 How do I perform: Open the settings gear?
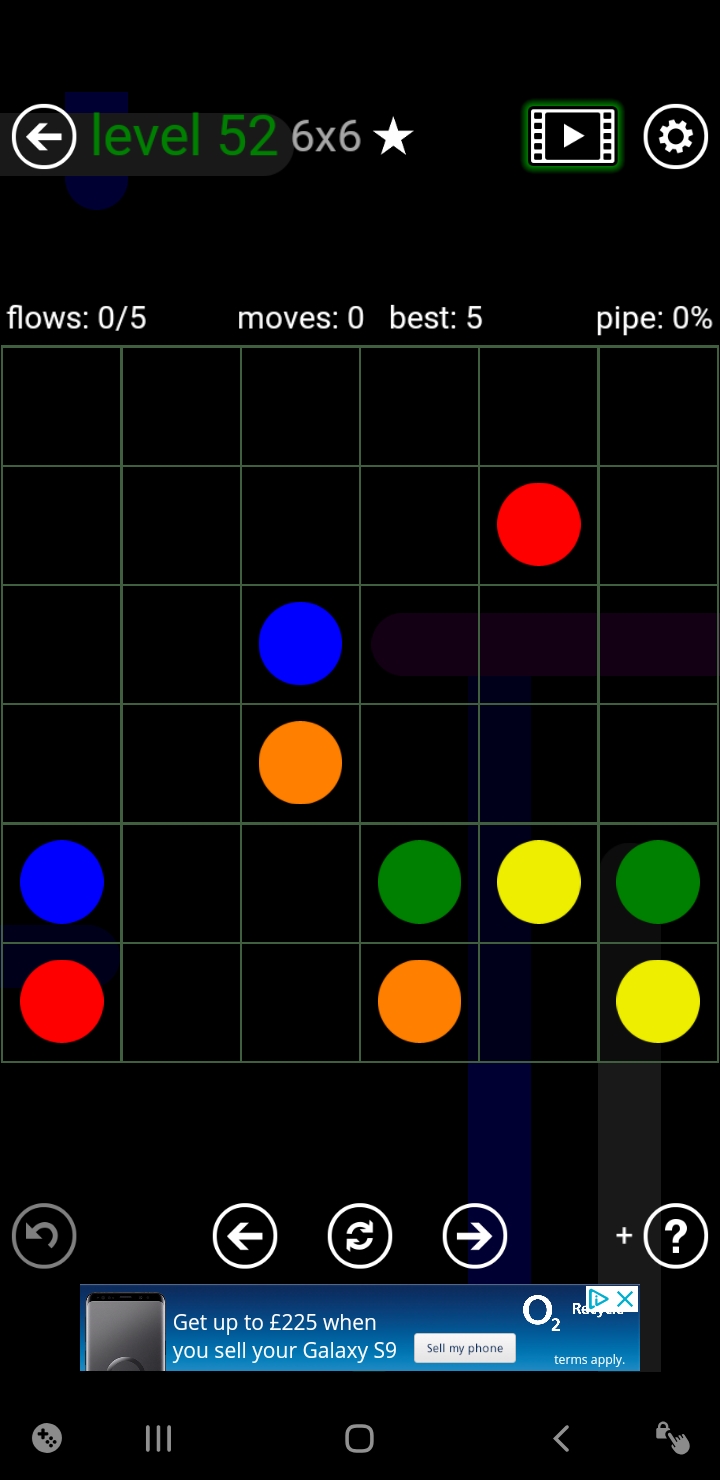(675, 136)
